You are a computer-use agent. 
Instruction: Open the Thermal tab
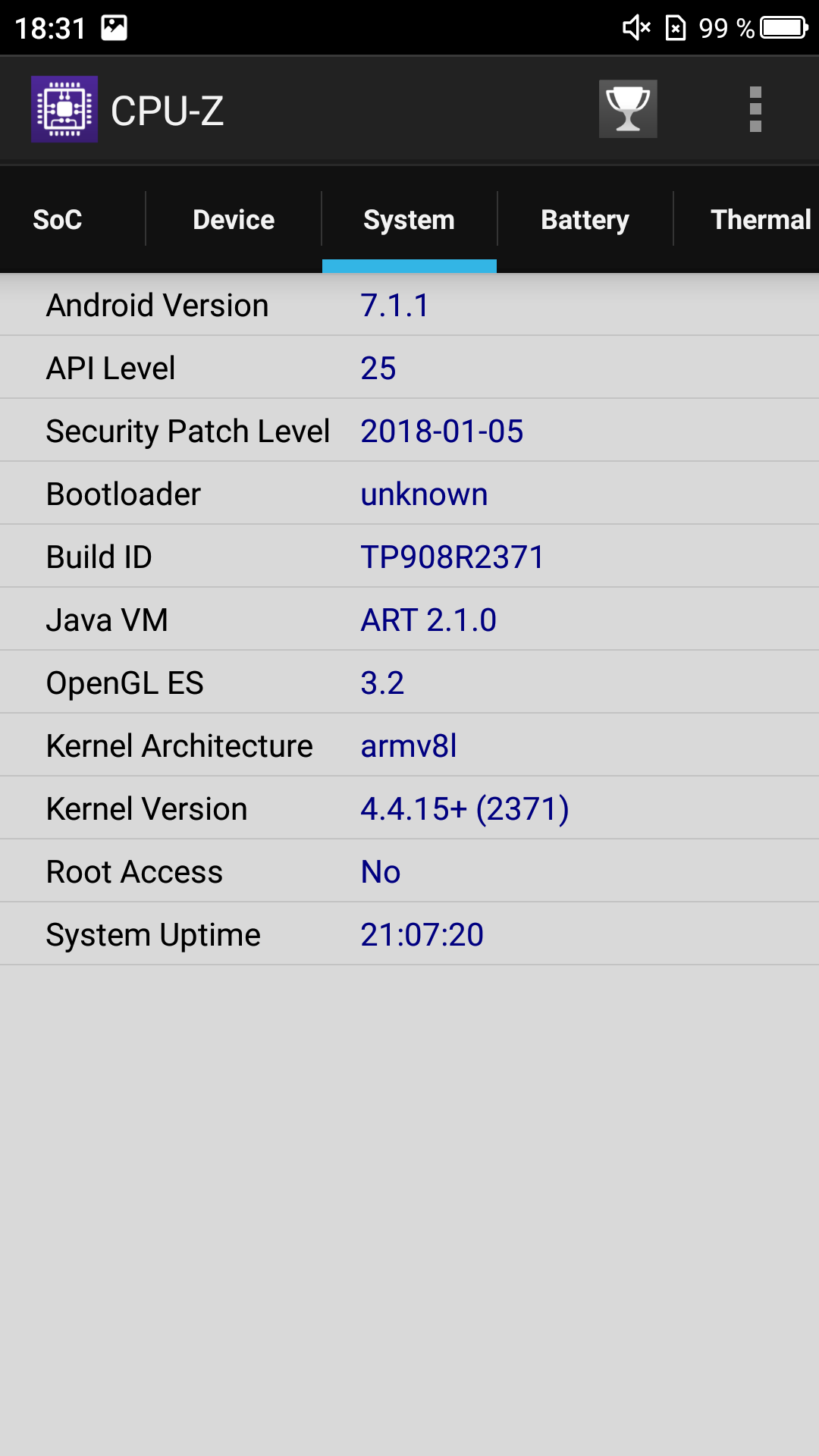click(x=761, y=220)
